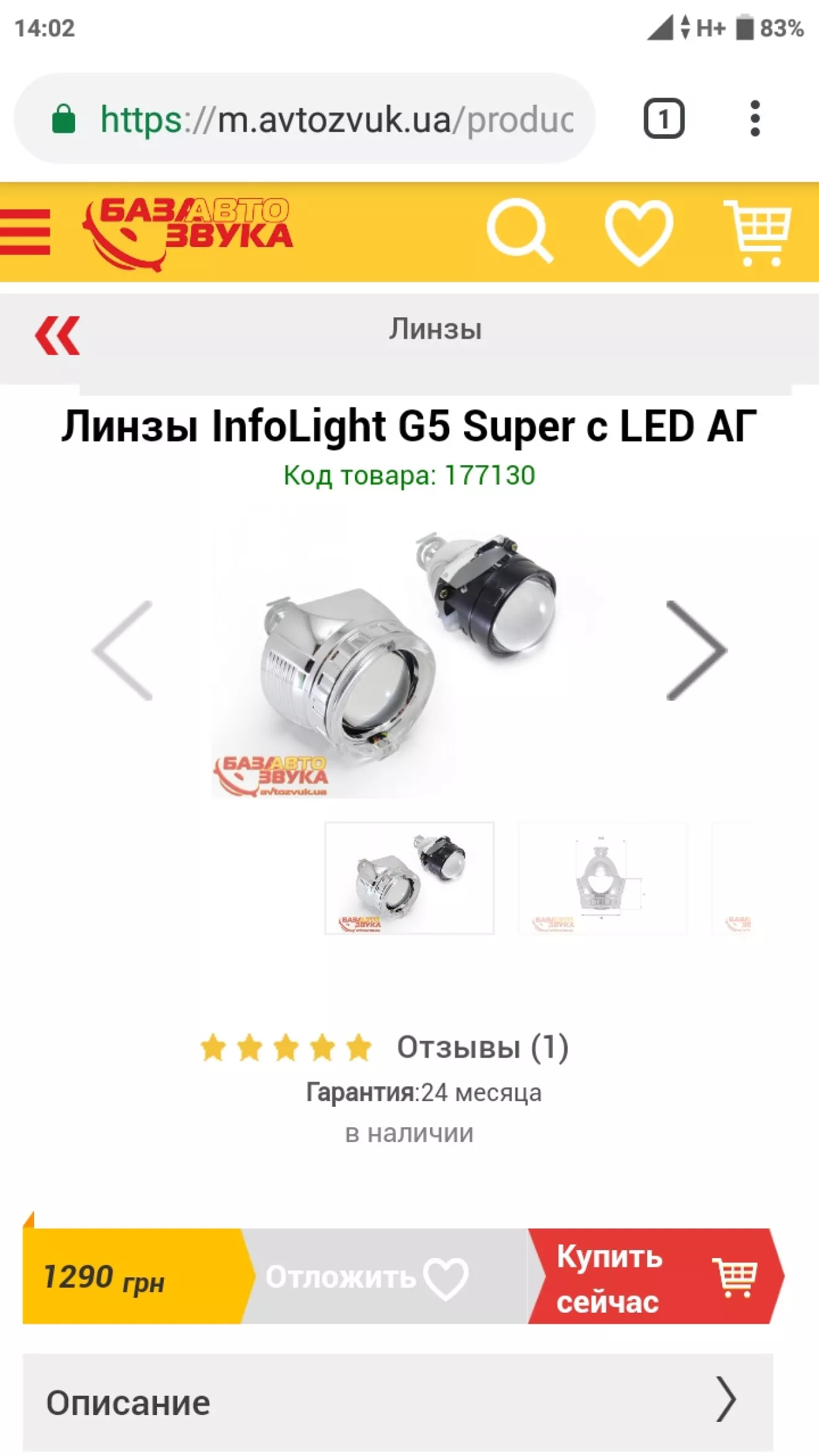Screen dimensions: 819x1456
Task: Show previous product photo
Action: 123,650
